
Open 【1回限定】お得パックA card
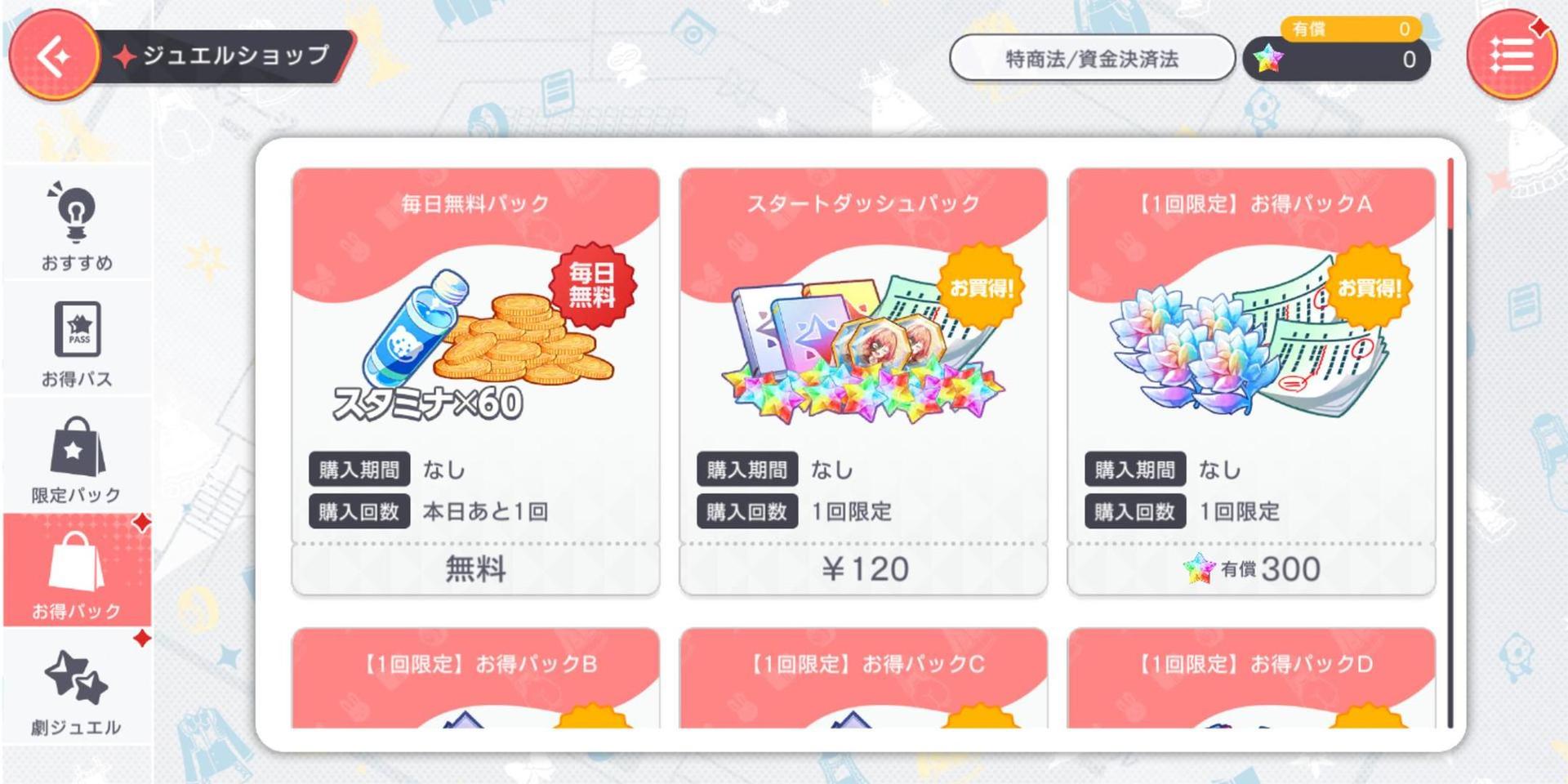click(x=1251, y=381)
